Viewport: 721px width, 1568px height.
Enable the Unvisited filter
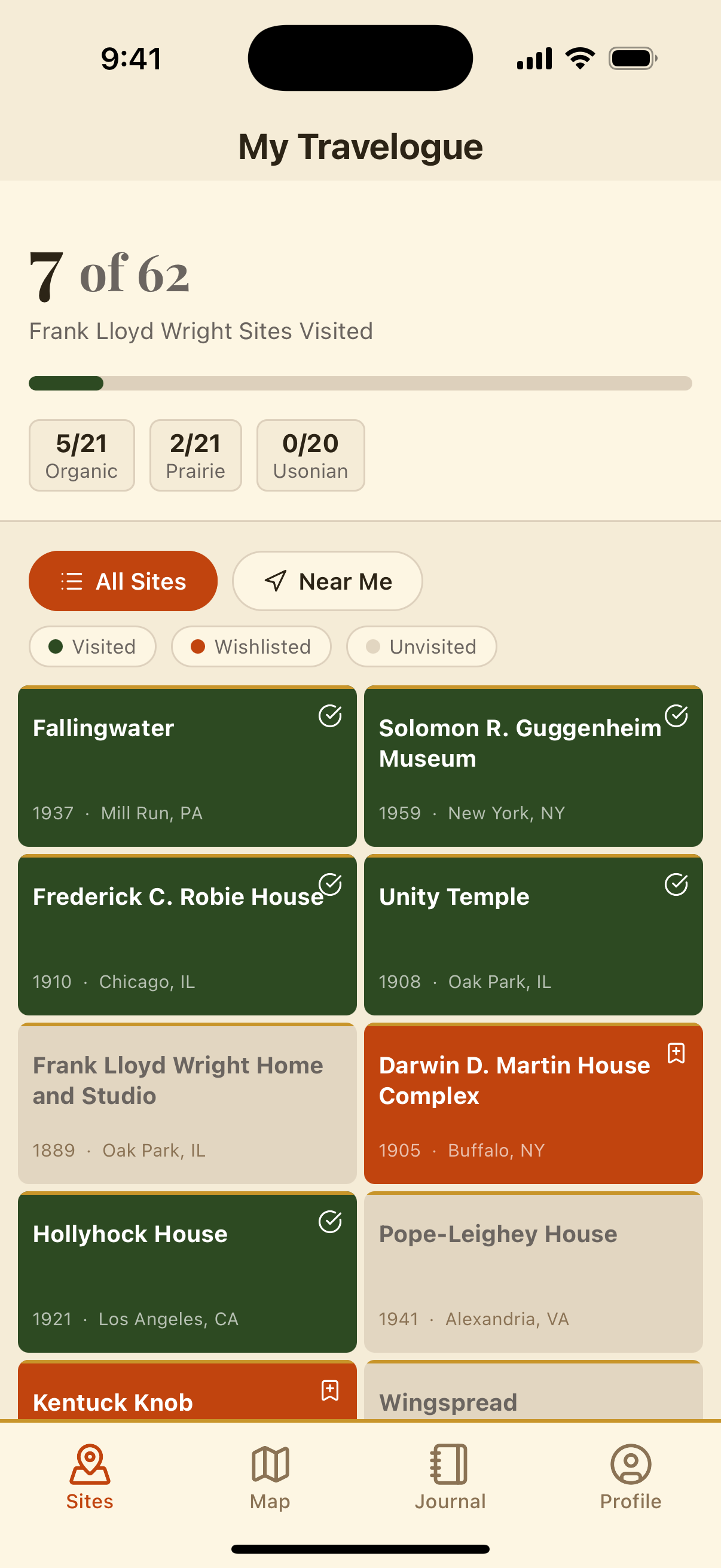pos(421,646)
